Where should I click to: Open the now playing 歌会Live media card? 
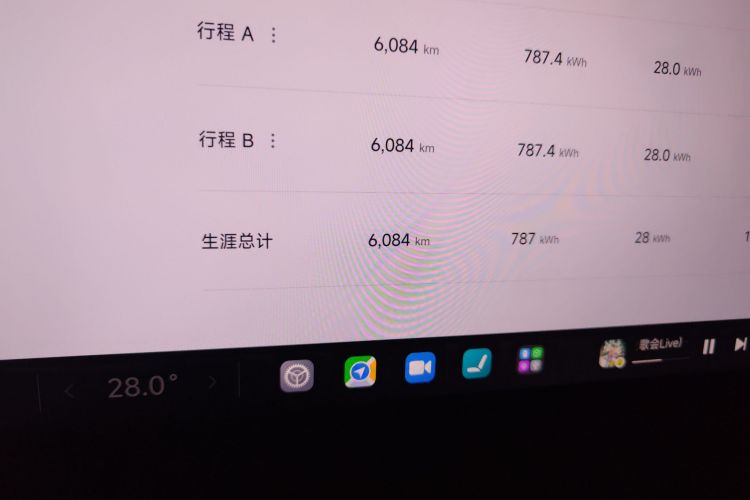645,350
